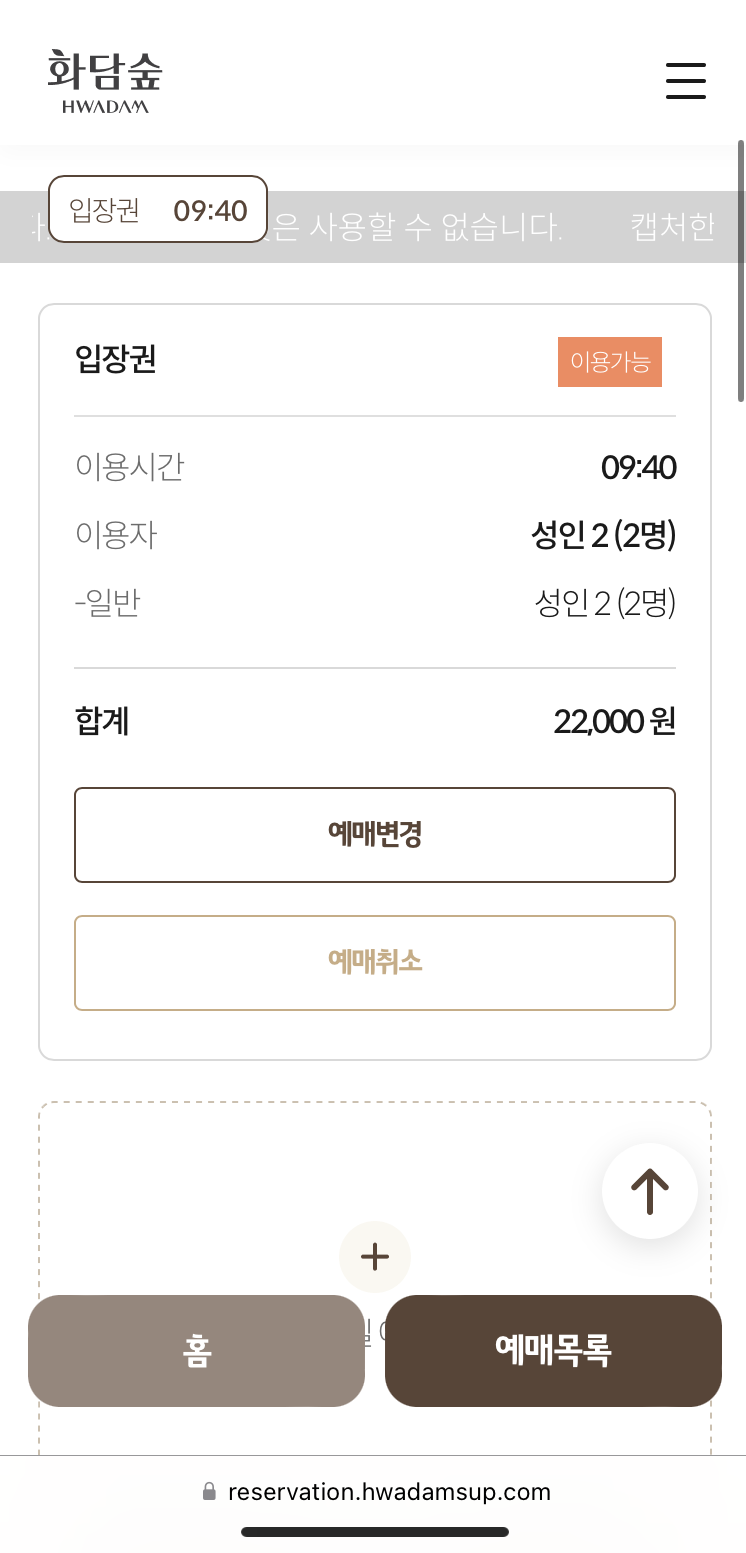Open the hamburger navigation menu
This screenshot has height=1553, width=746.
686,81
